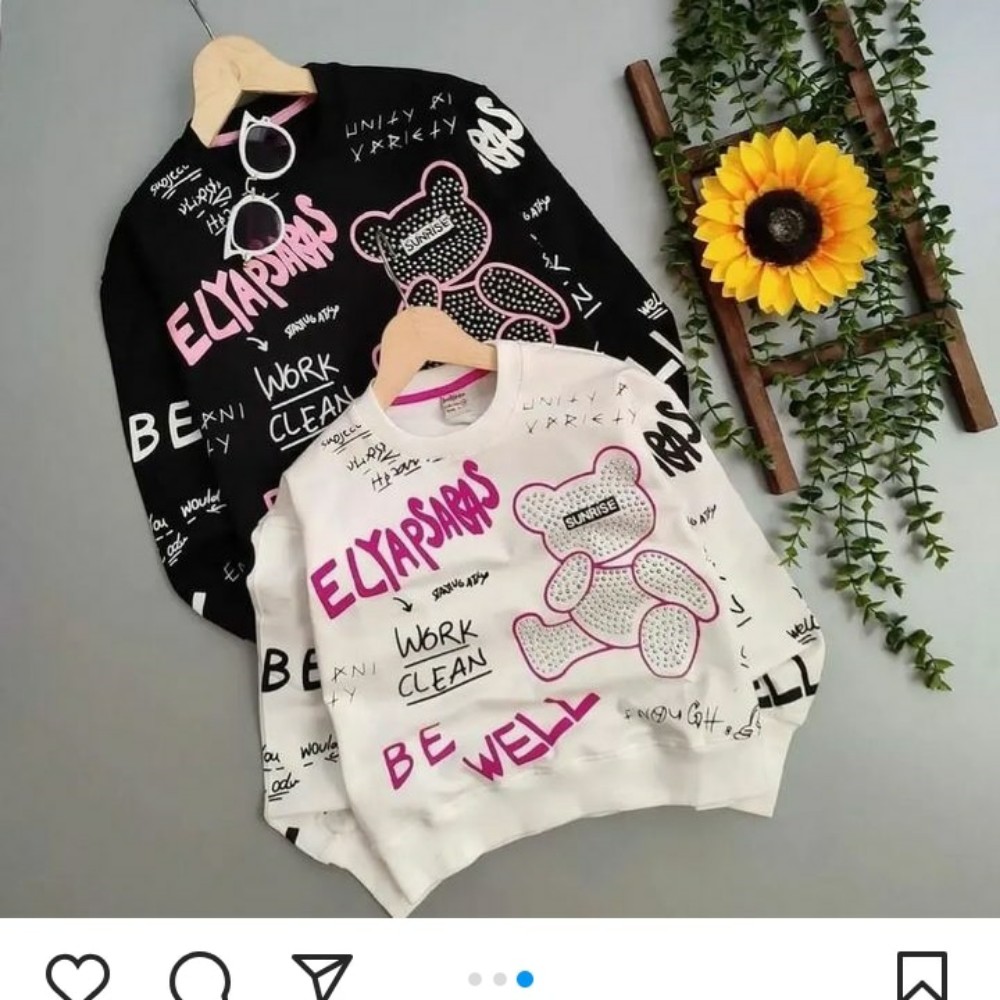Like this post with the heart icon
The height and width of the screenshot is (1000, 1000).
tap(78, 977)
